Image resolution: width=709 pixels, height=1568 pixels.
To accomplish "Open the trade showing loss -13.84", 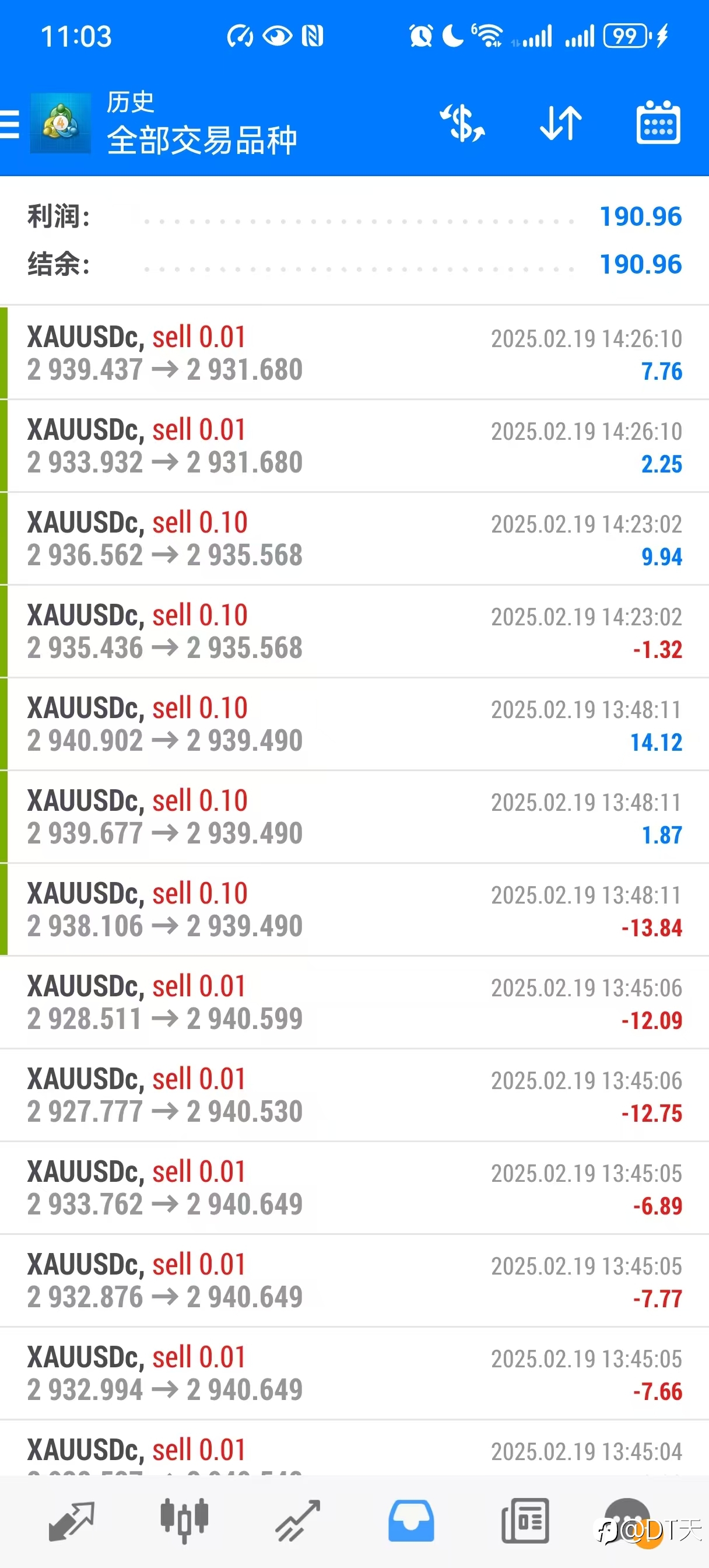I will point(354,910).
